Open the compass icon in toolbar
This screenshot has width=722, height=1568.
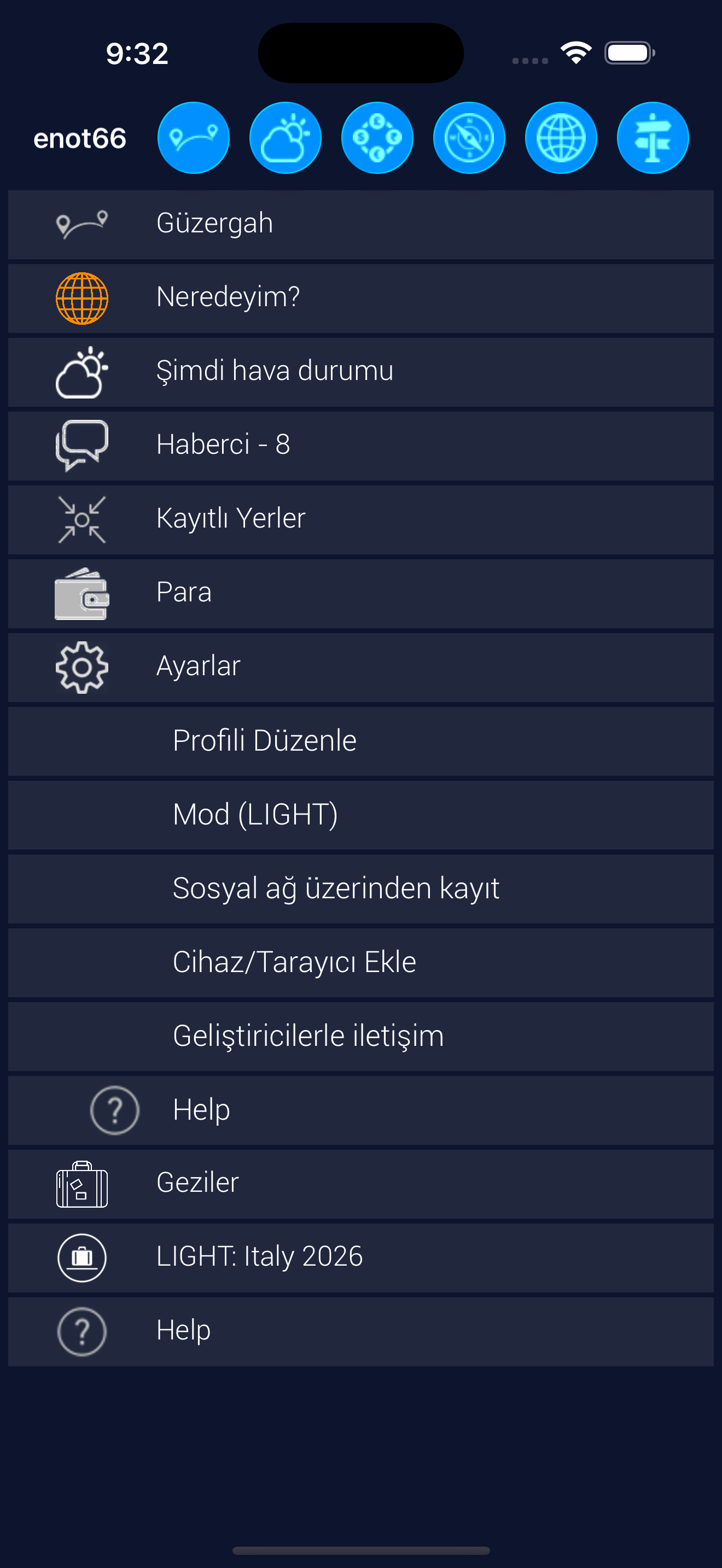point(469,138)
